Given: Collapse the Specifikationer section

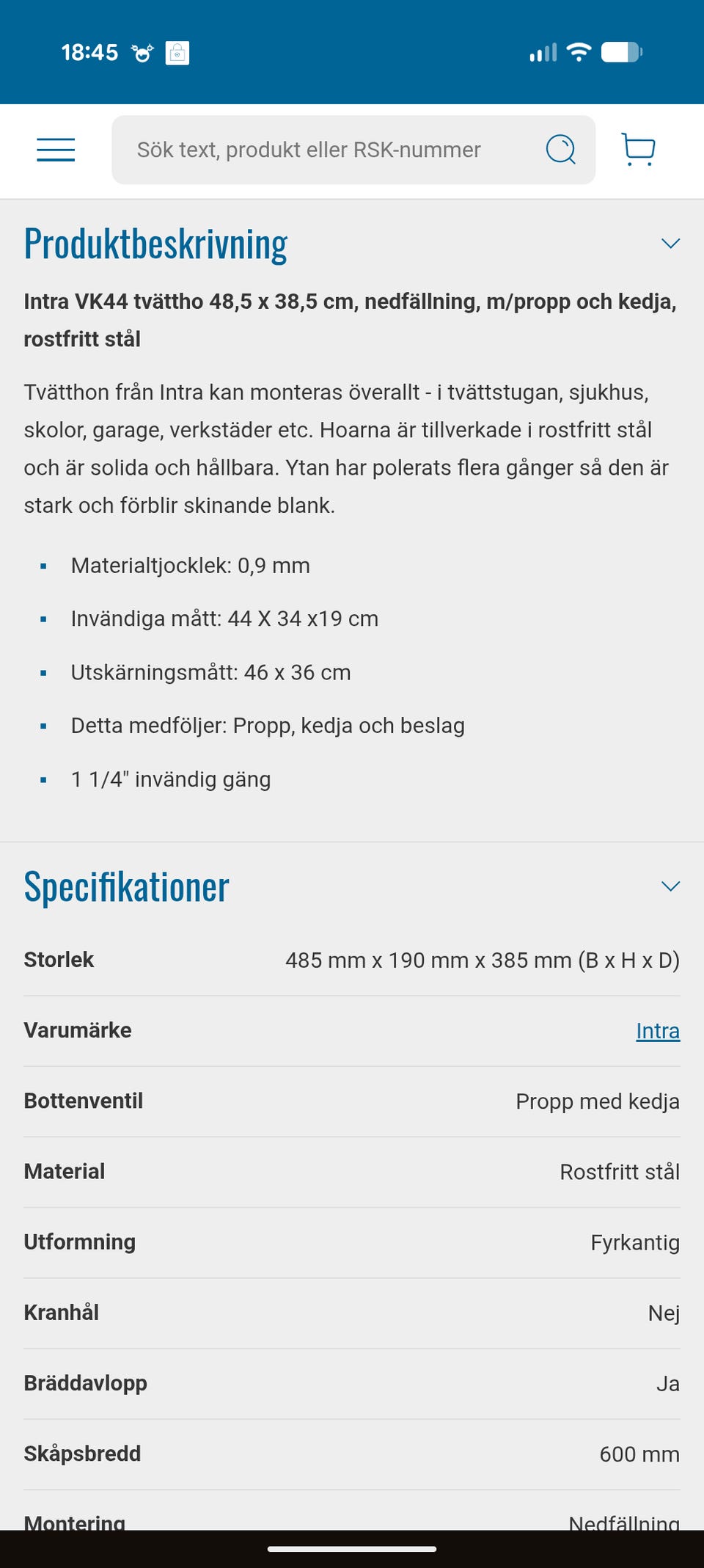Looking at the screenshot, I should tap(670, 886).
